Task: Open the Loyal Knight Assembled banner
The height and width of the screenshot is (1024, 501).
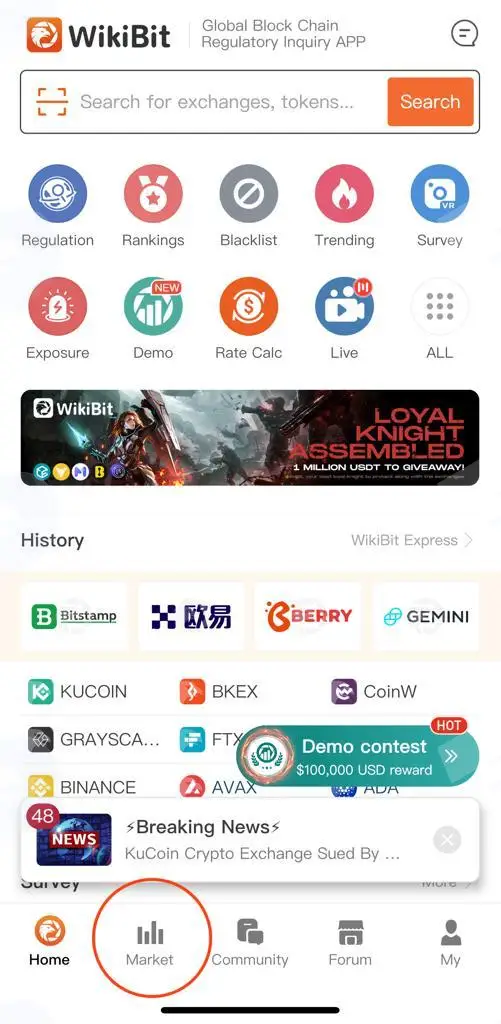Action: click(250, 438)
